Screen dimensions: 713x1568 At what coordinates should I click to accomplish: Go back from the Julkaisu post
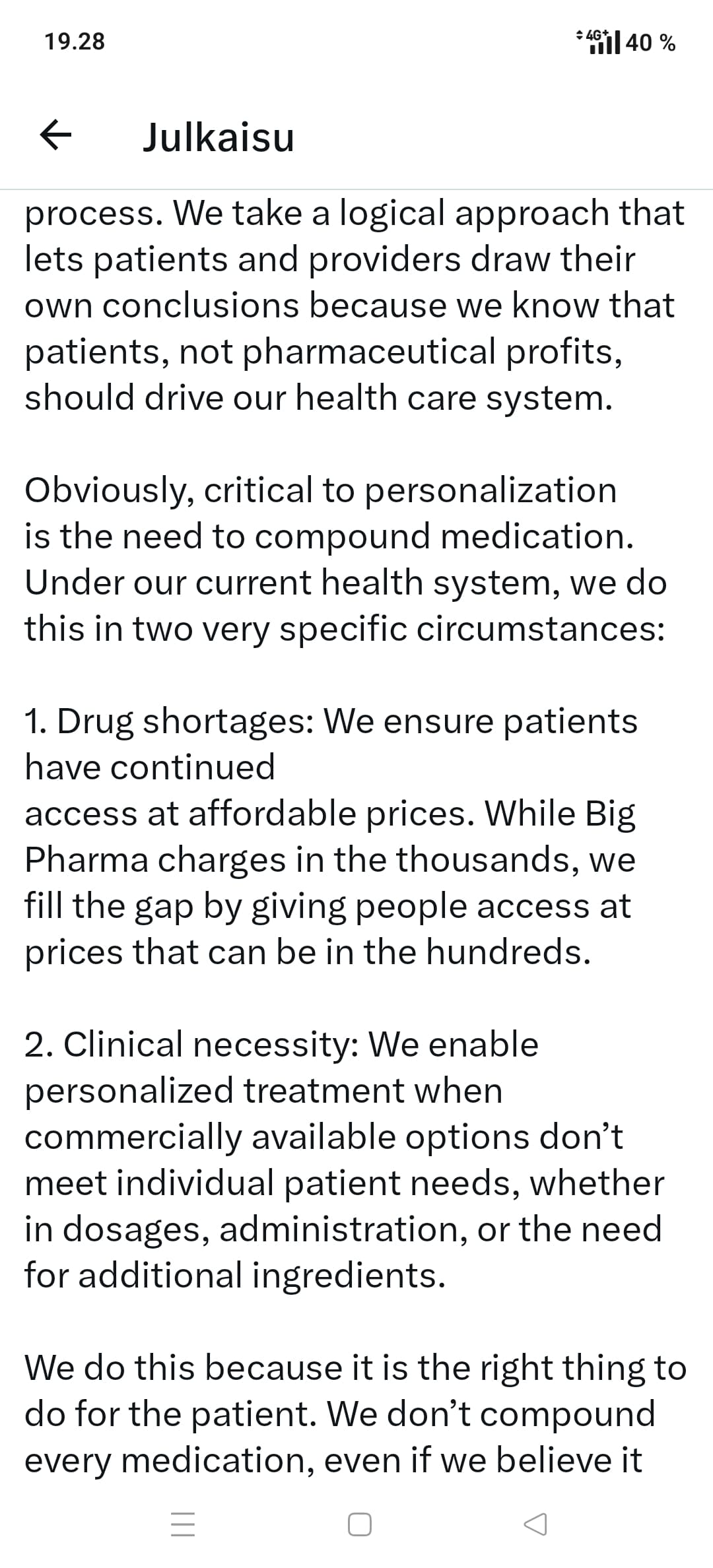click(x=56, y=137)
